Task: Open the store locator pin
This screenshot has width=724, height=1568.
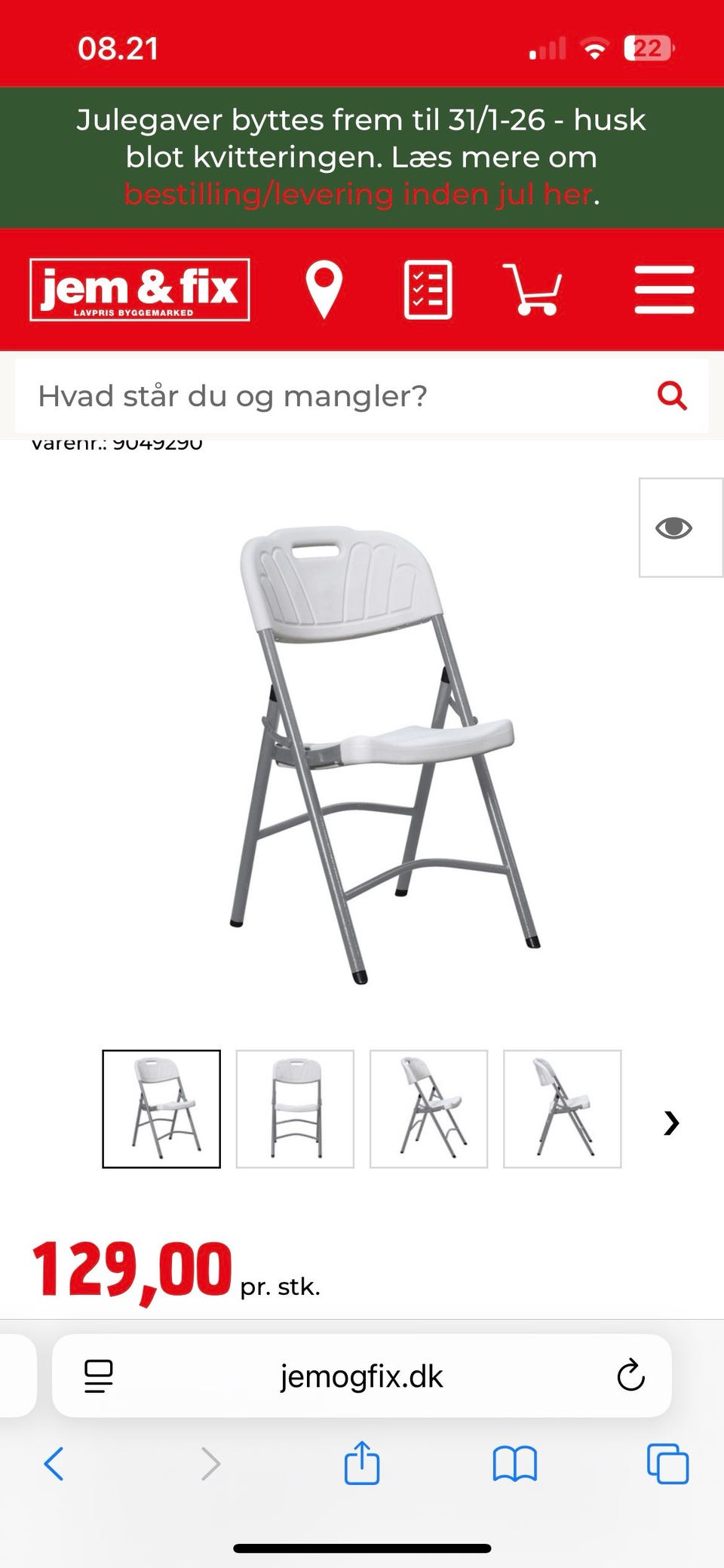Action: 324,290
